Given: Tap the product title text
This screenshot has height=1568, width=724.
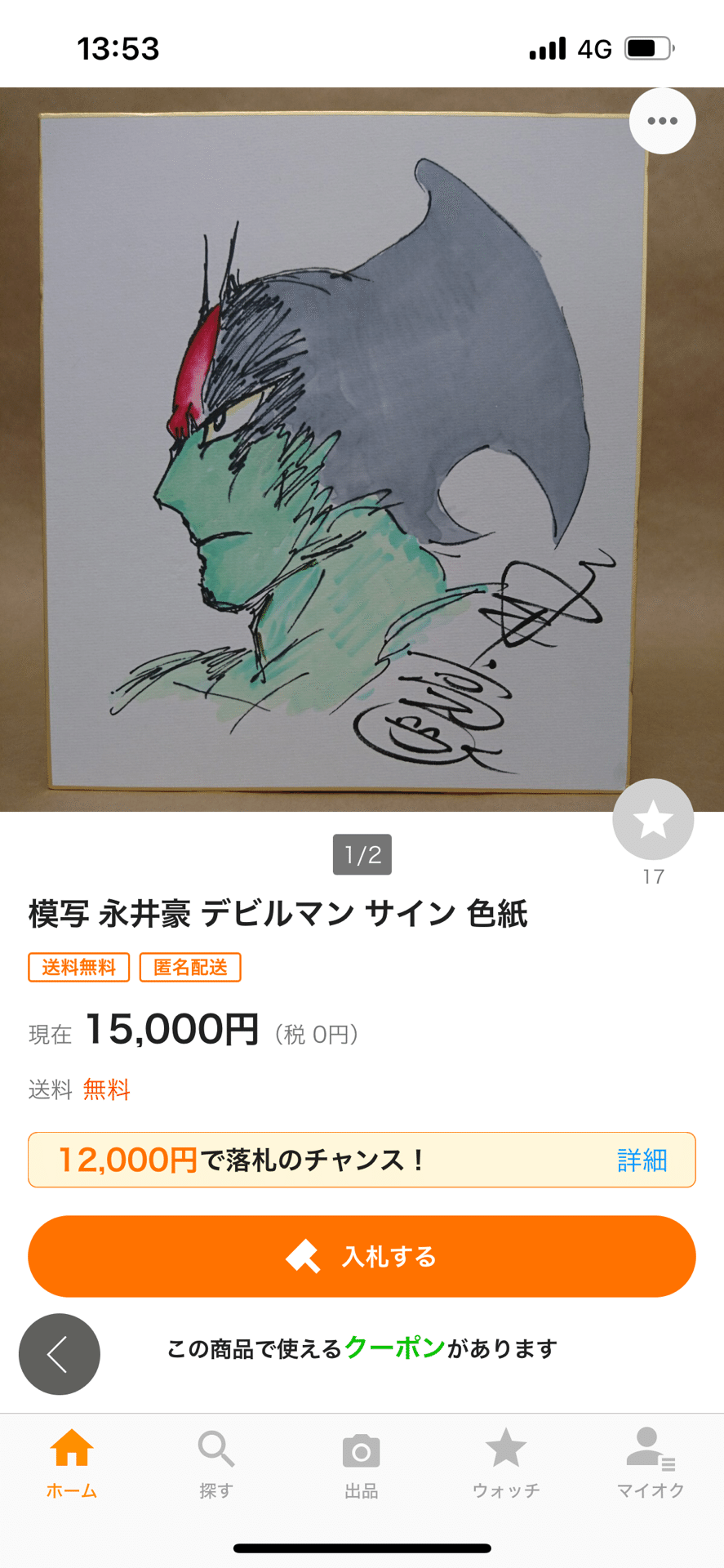Looking at the screenshot, I should [278, 915].
